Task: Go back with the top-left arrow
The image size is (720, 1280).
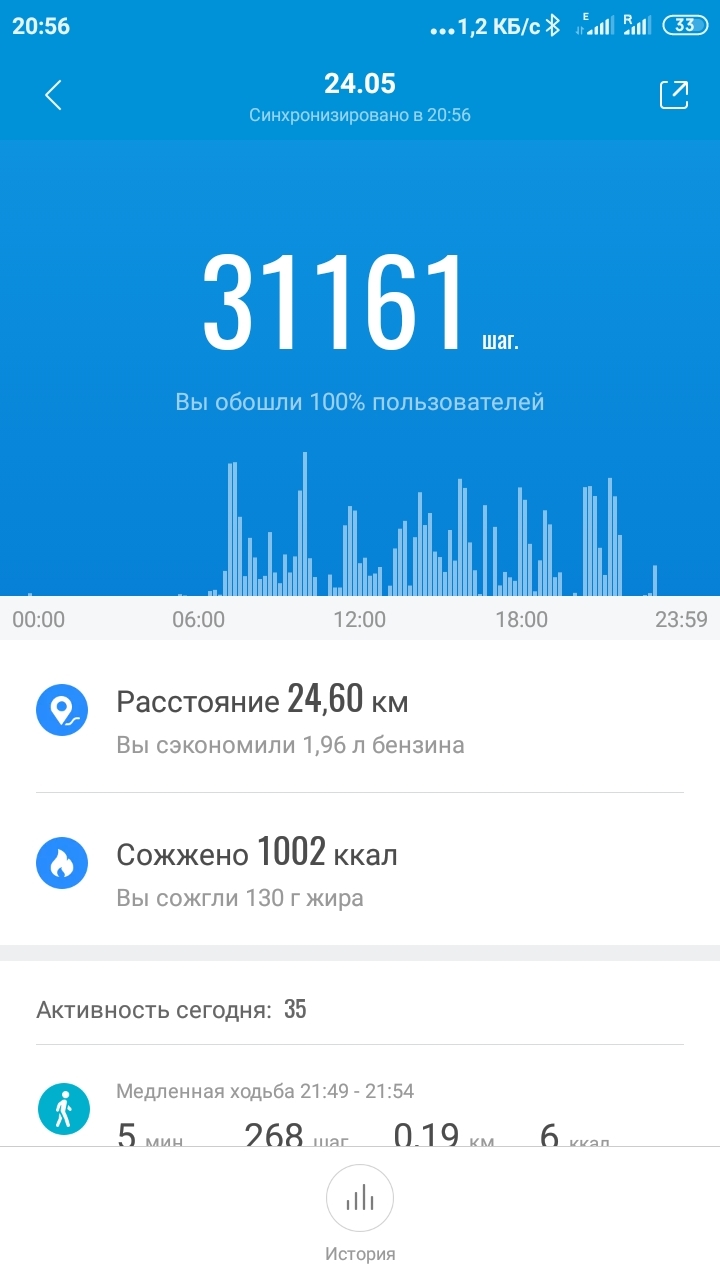Action: pyautogui.click(x=53, y=96)
